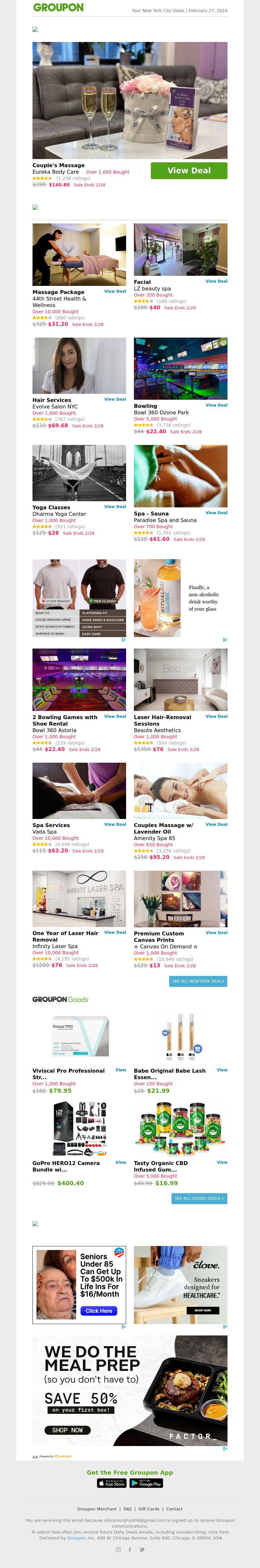View Deal for Vada Spa Services
The image size is (260, 1568).
(115, 824)
